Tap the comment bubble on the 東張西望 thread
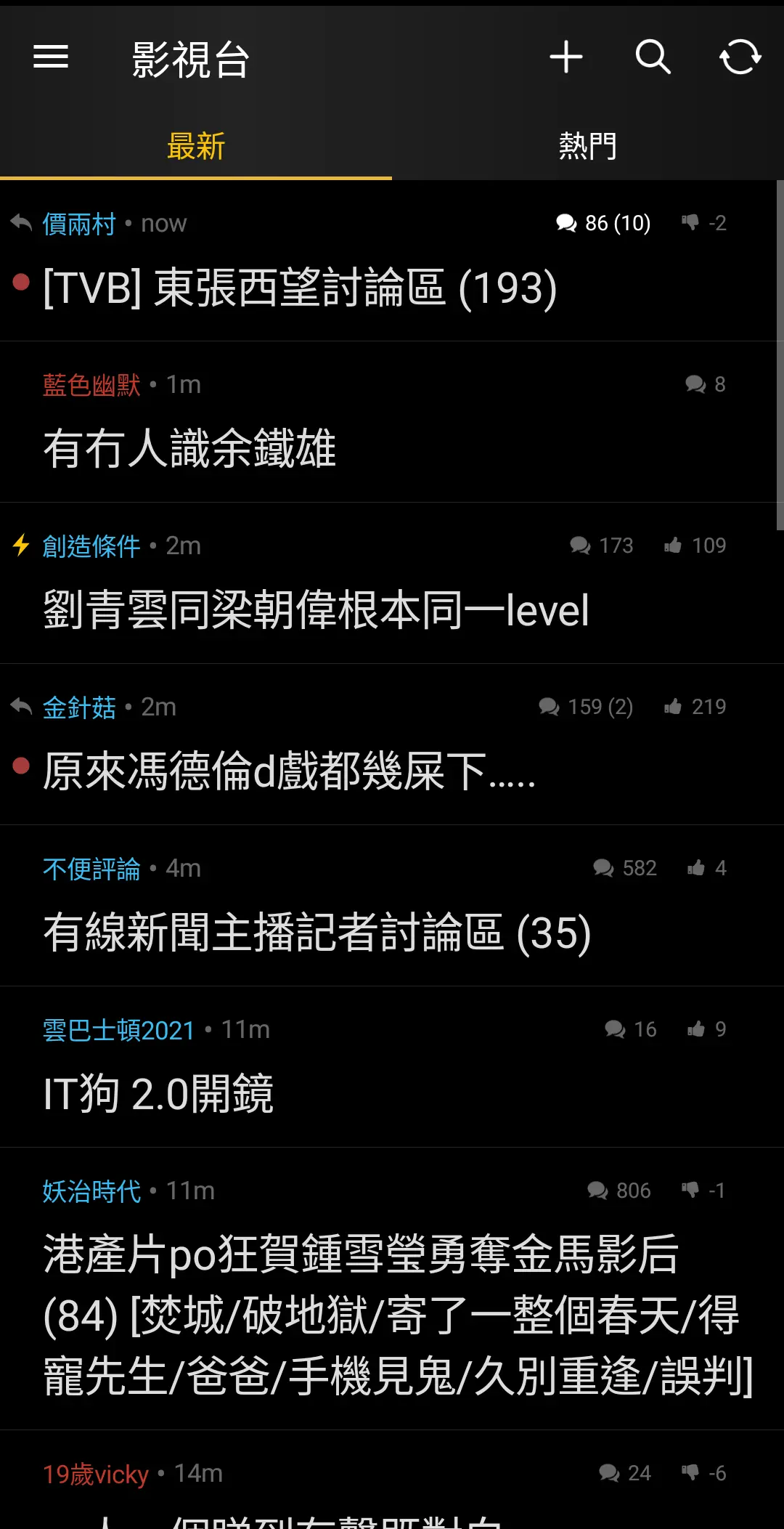This screenshot has height=1529, width=784. click(x=567, y=223)
